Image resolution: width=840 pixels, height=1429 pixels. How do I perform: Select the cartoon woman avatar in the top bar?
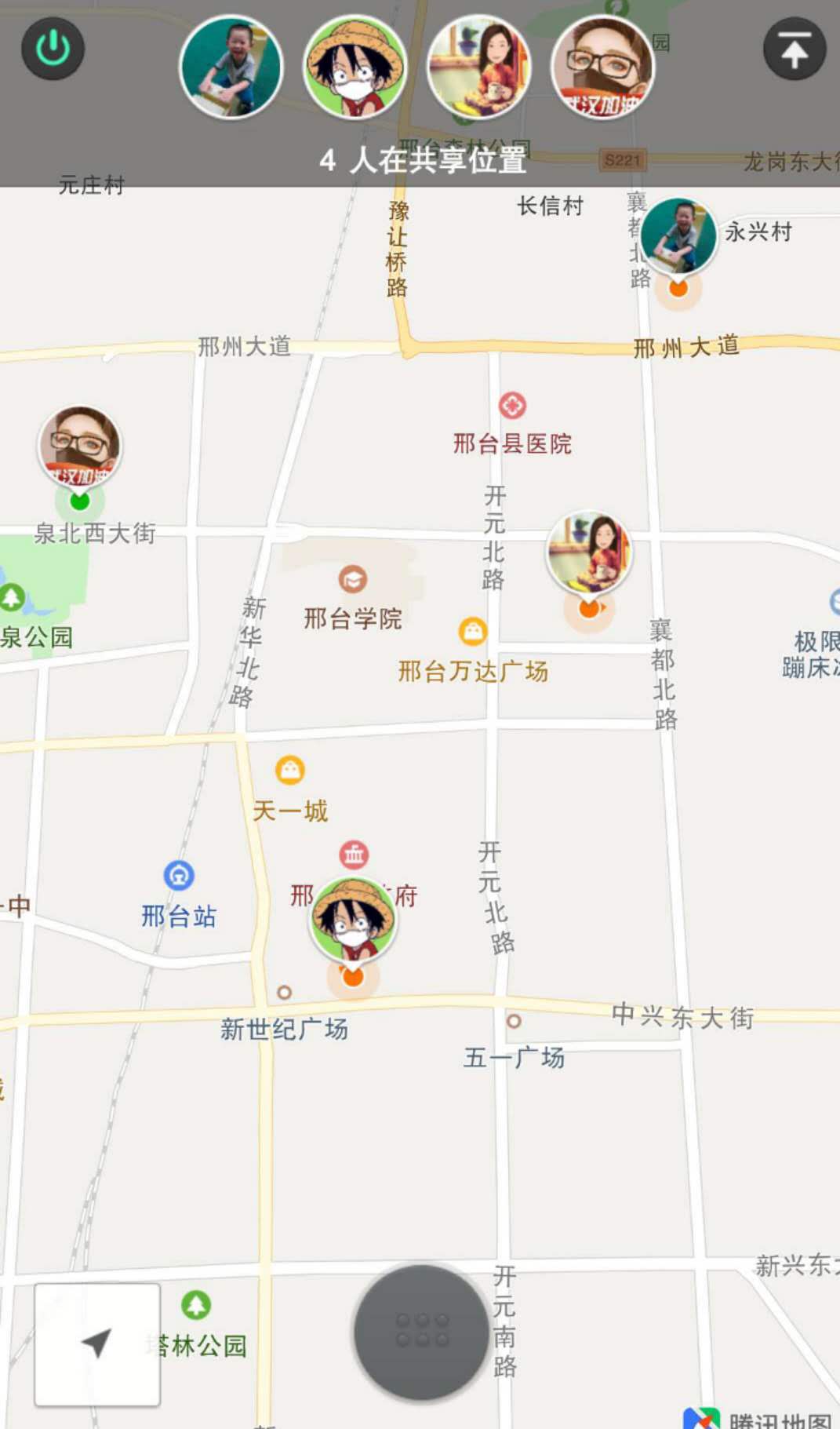[478, 67]
